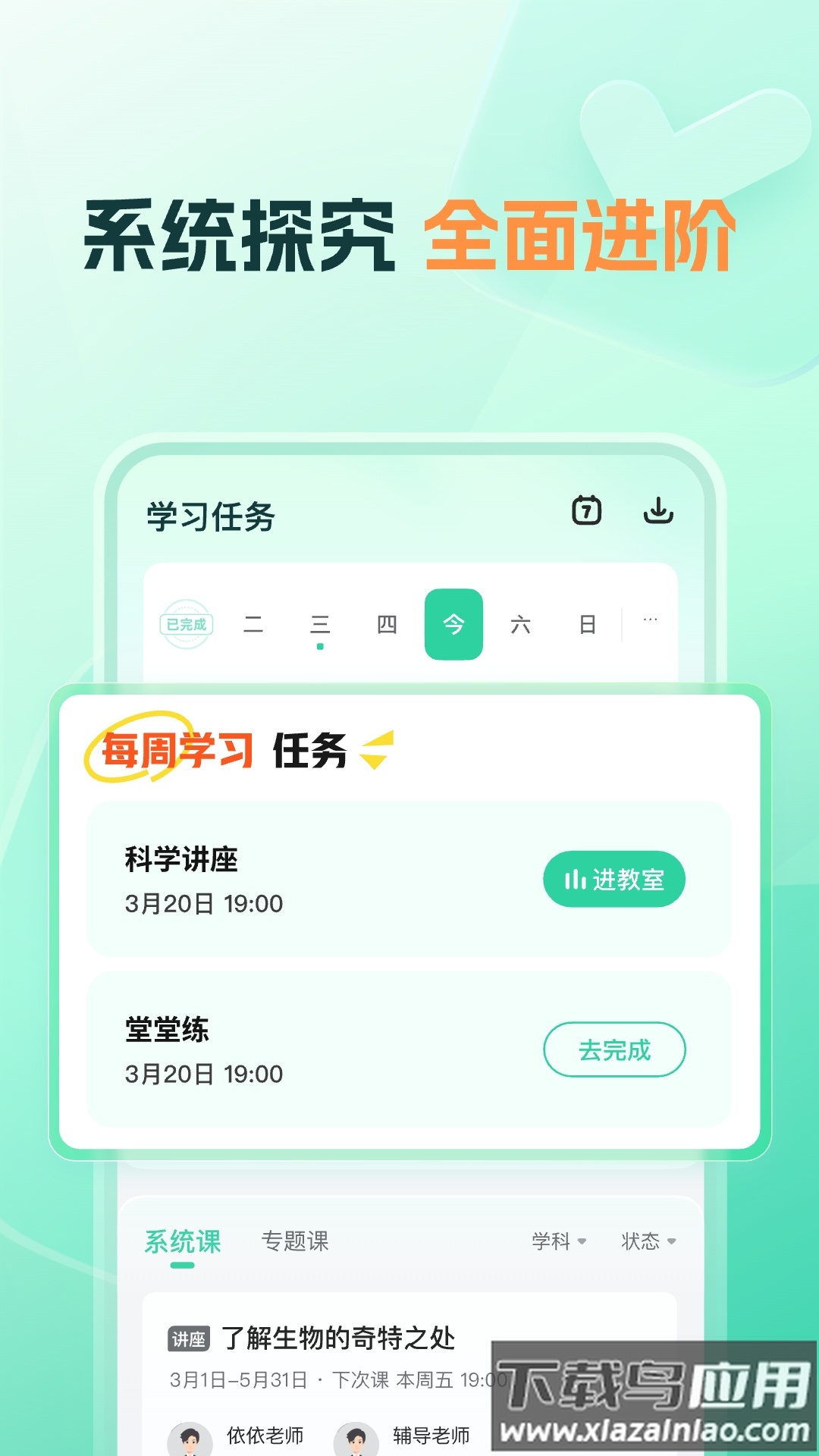
Task: Tap the download icon in 学习任务 header
Action: click(660, 511)
